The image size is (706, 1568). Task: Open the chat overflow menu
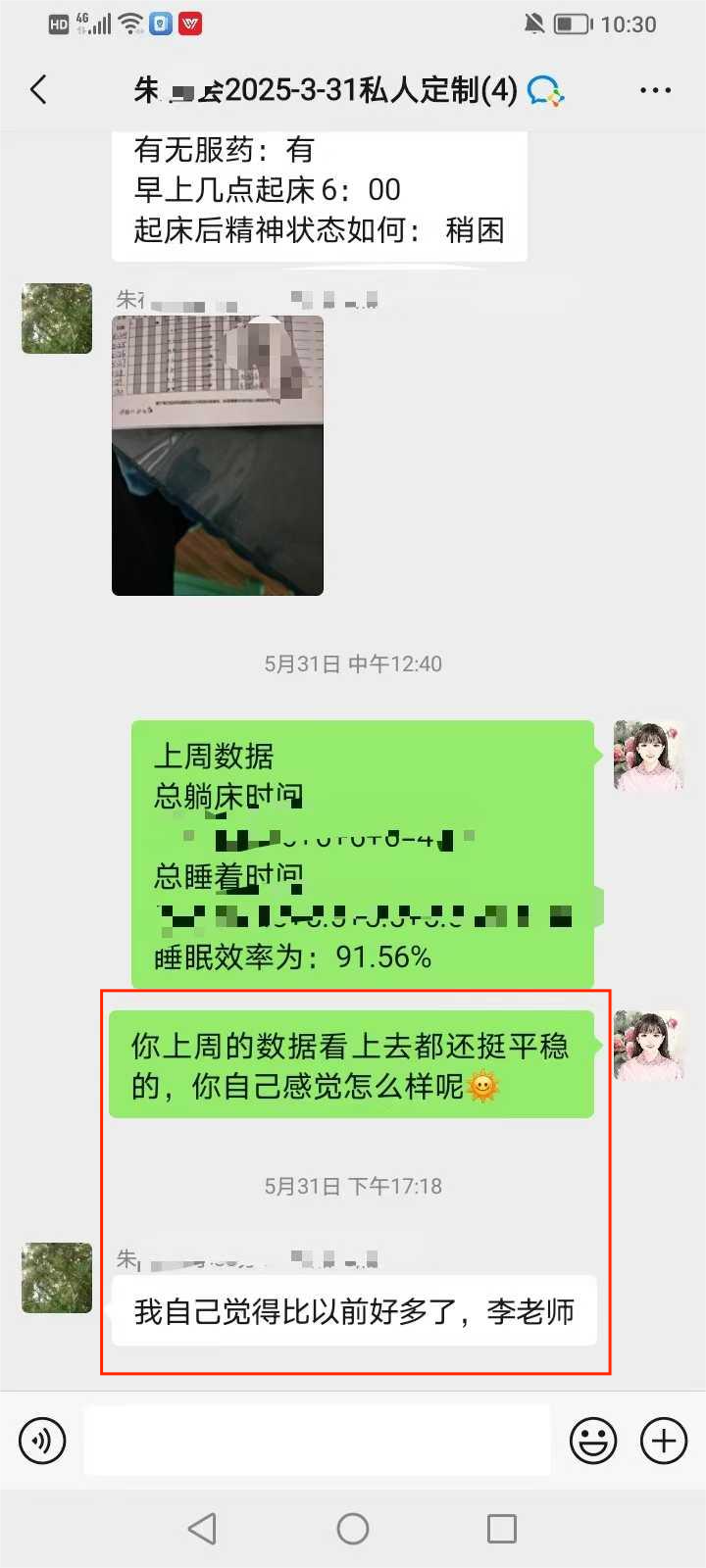(655, 90)
